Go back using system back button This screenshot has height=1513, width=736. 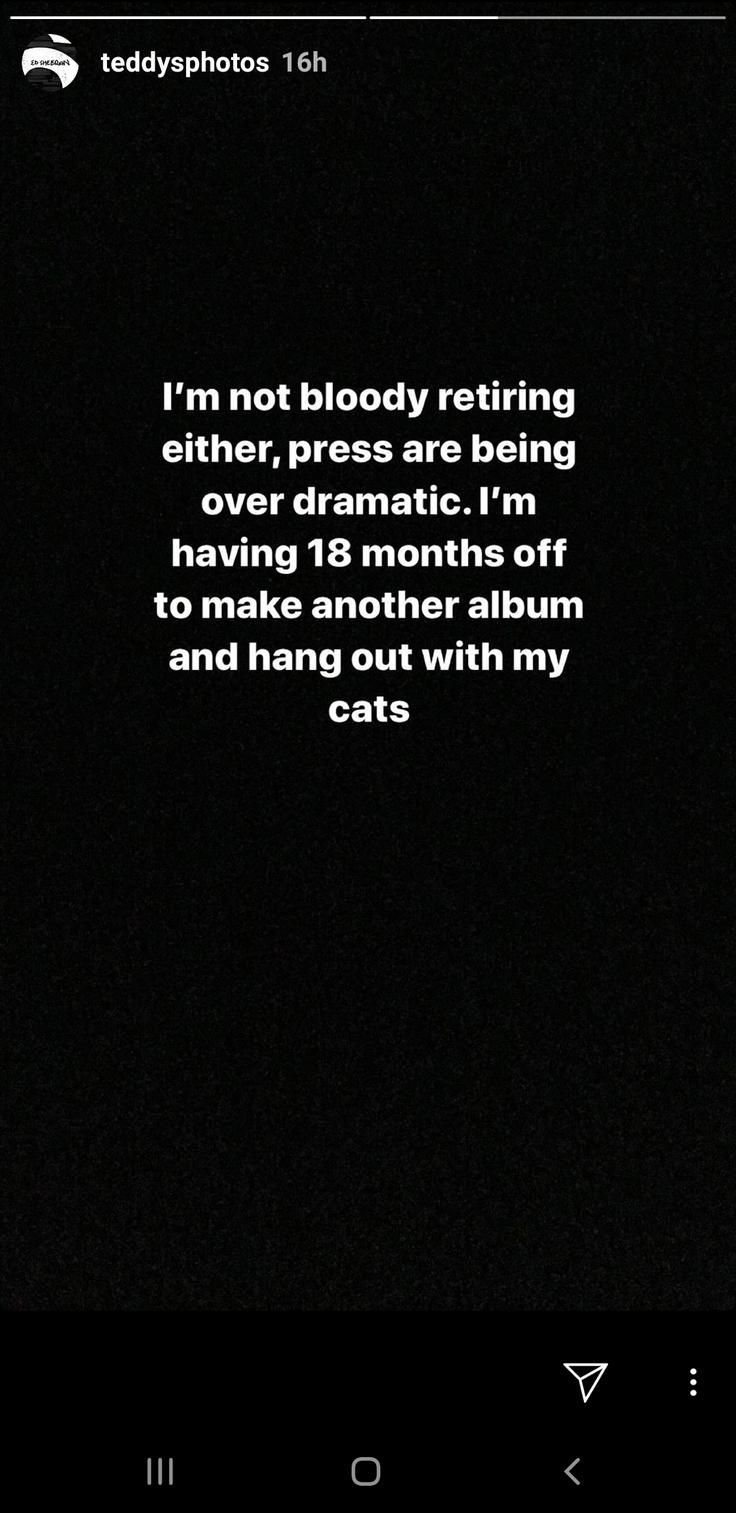pos(572,1471)
